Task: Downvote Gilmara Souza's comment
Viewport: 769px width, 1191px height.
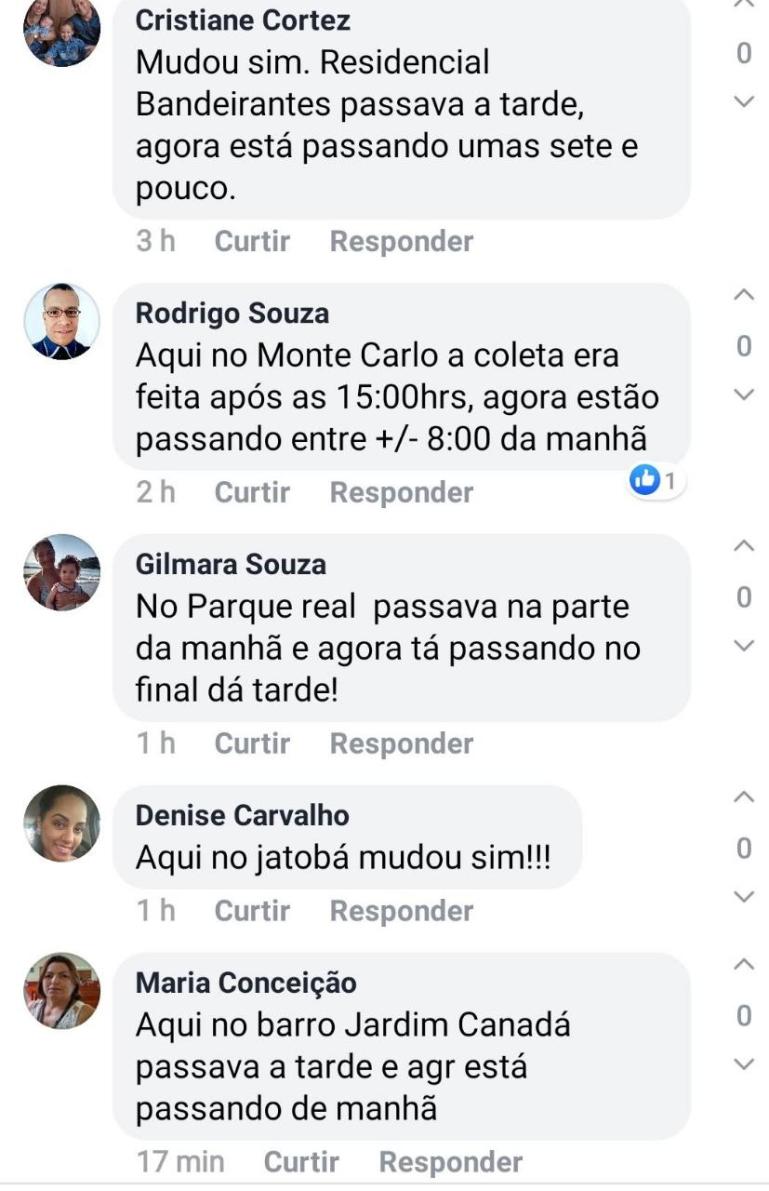Action: pos(743,646)
